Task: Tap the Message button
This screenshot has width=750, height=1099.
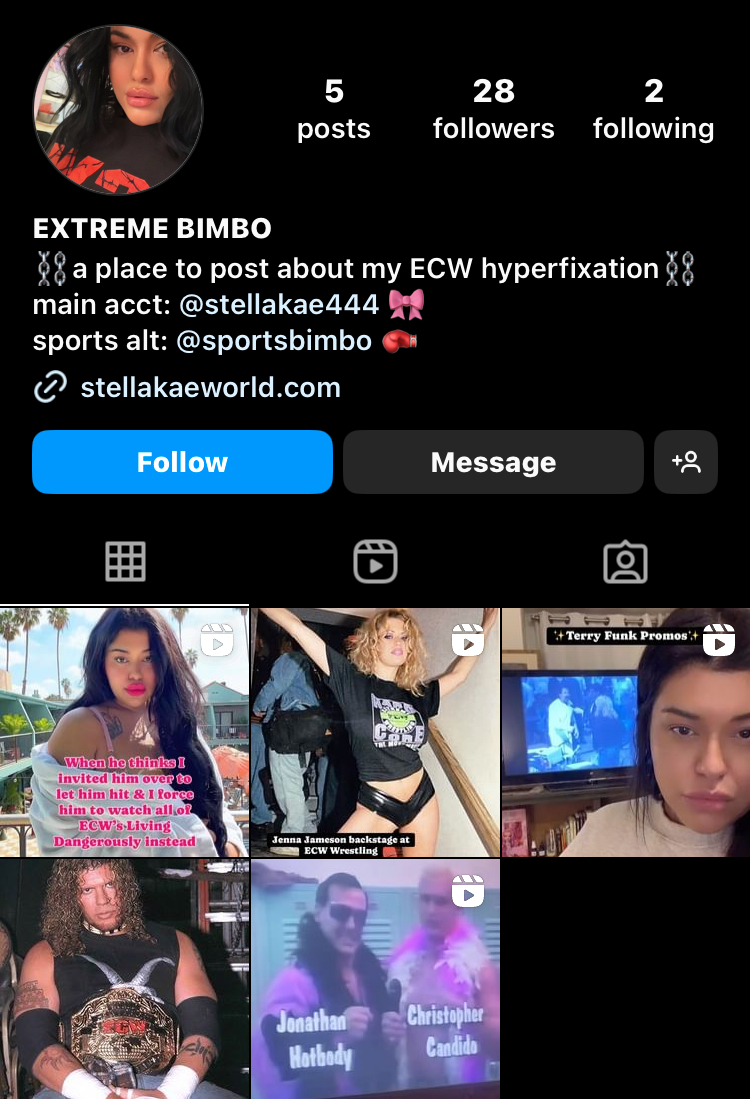Action: [493, 462]
